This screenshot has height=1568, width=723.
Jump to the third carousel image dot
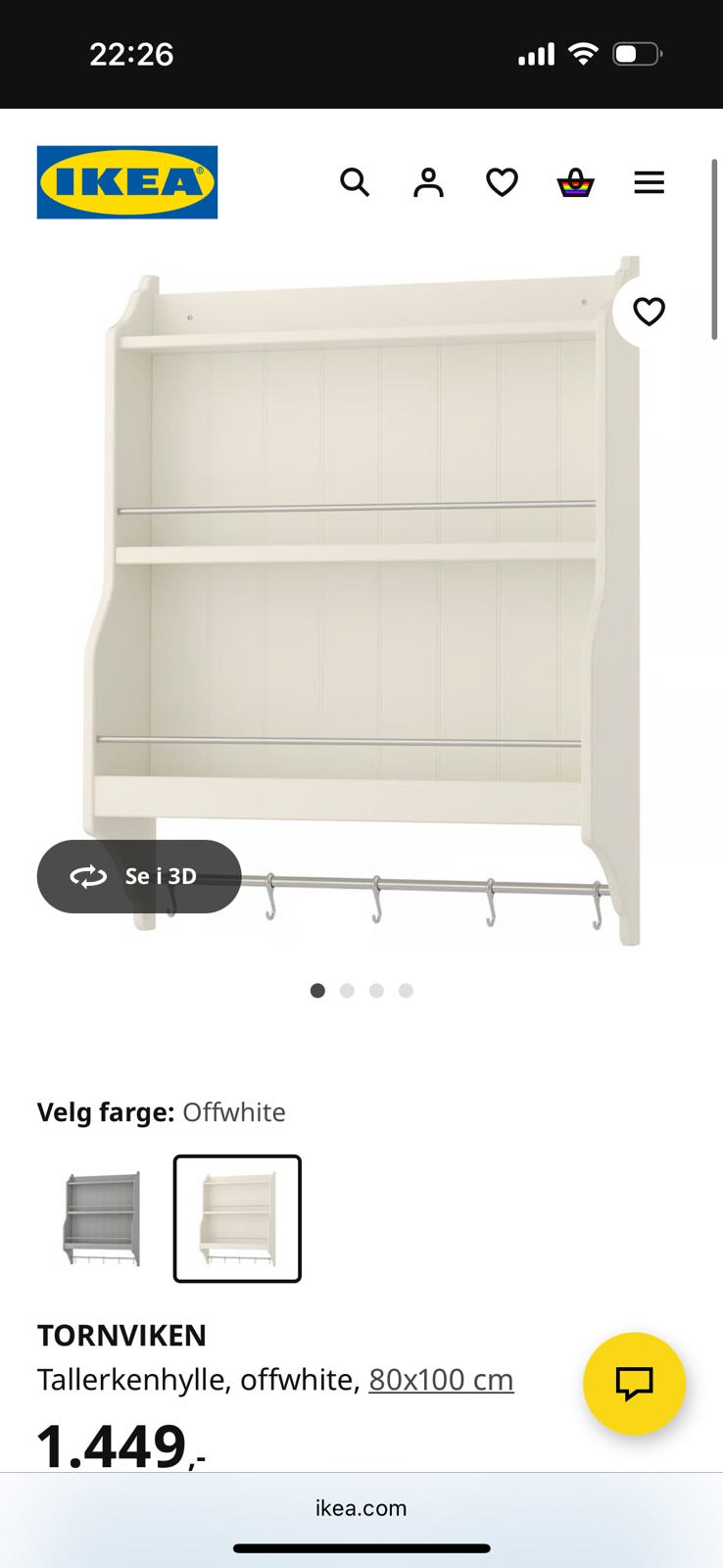[376, 991]
